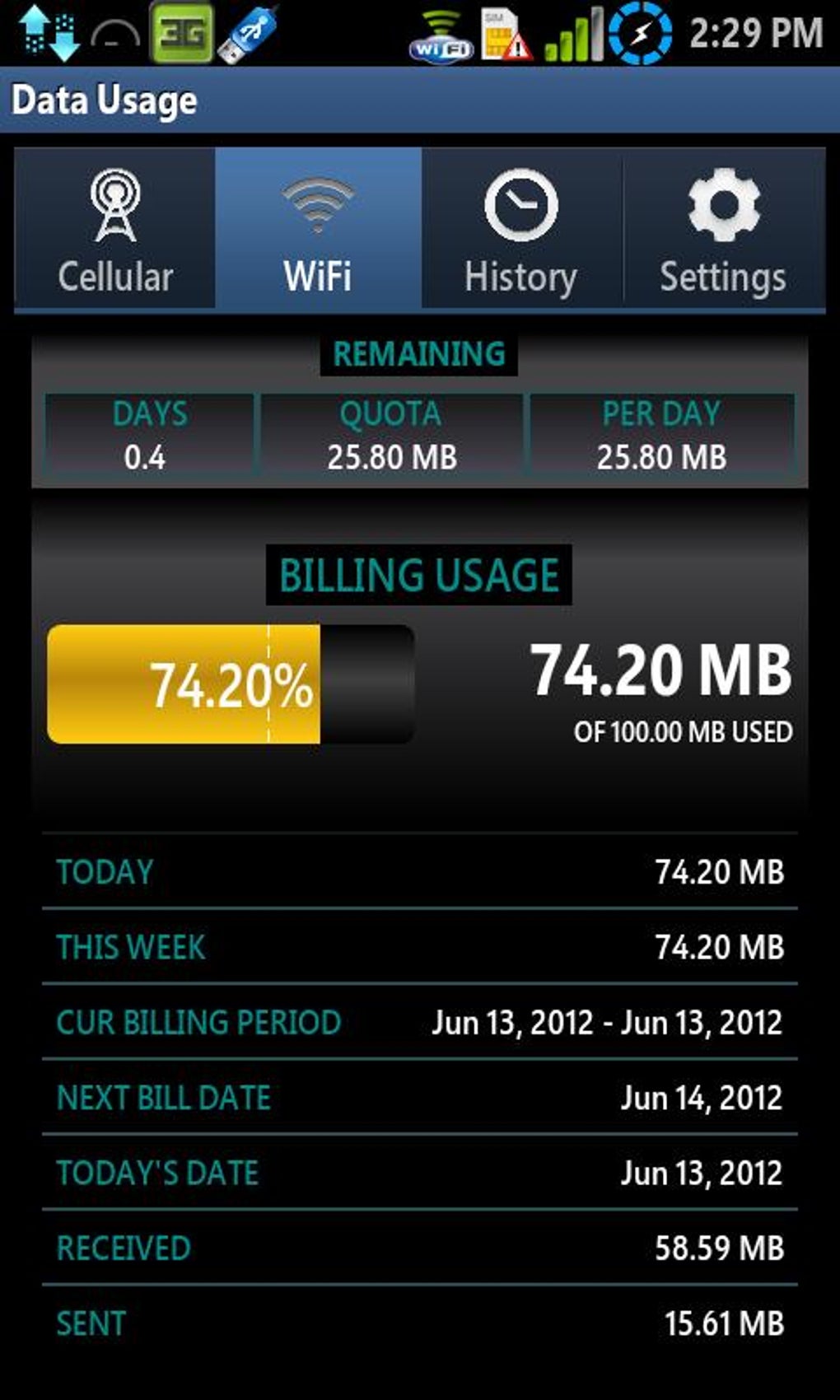Image resolution: width=840 pixels, height=1400 pixels.
Task: Switch to the Cellular tab
Action: coord(114,228)
